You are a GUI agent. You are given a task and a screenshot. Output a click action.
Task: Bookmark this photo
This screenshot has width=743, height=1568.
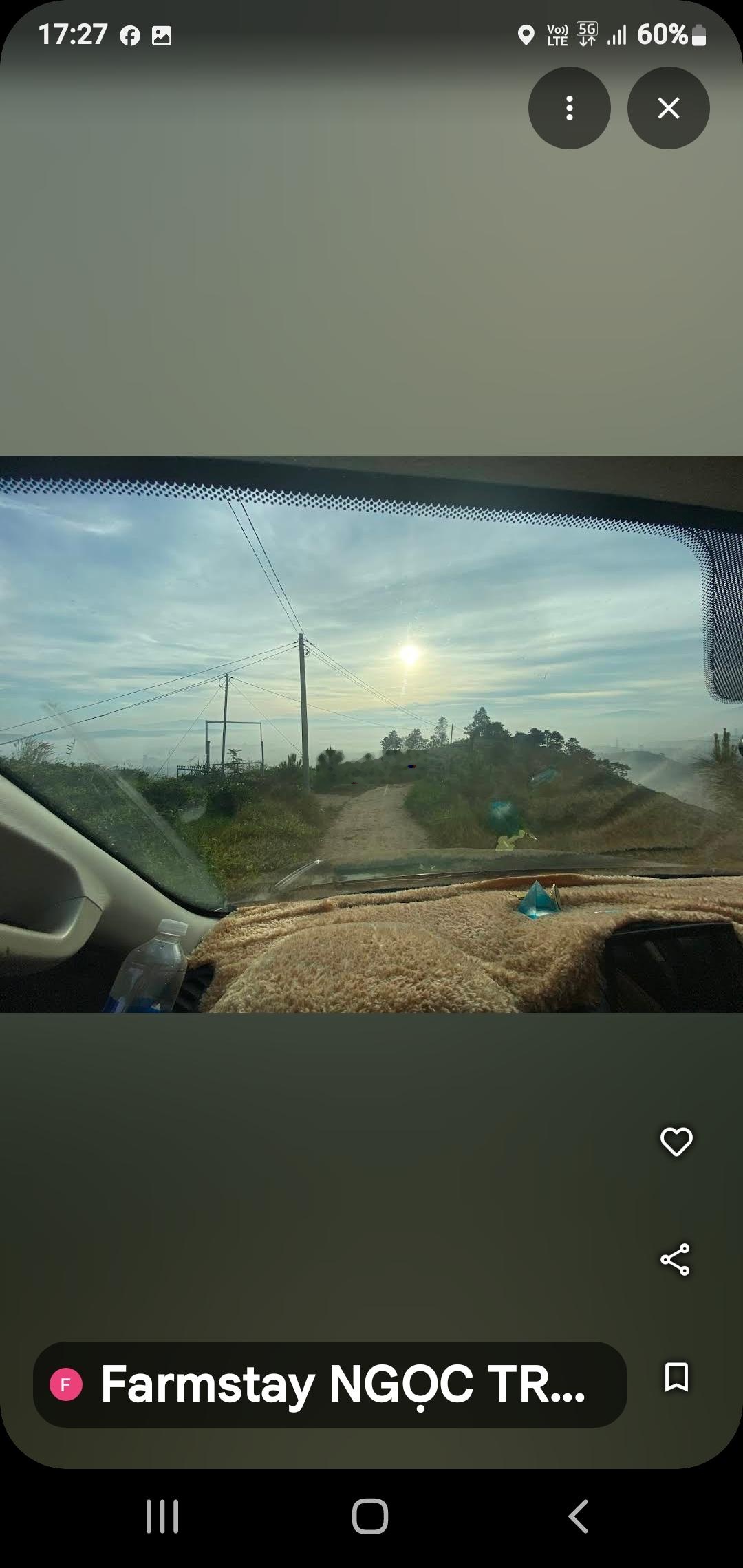click(676, 1378)
